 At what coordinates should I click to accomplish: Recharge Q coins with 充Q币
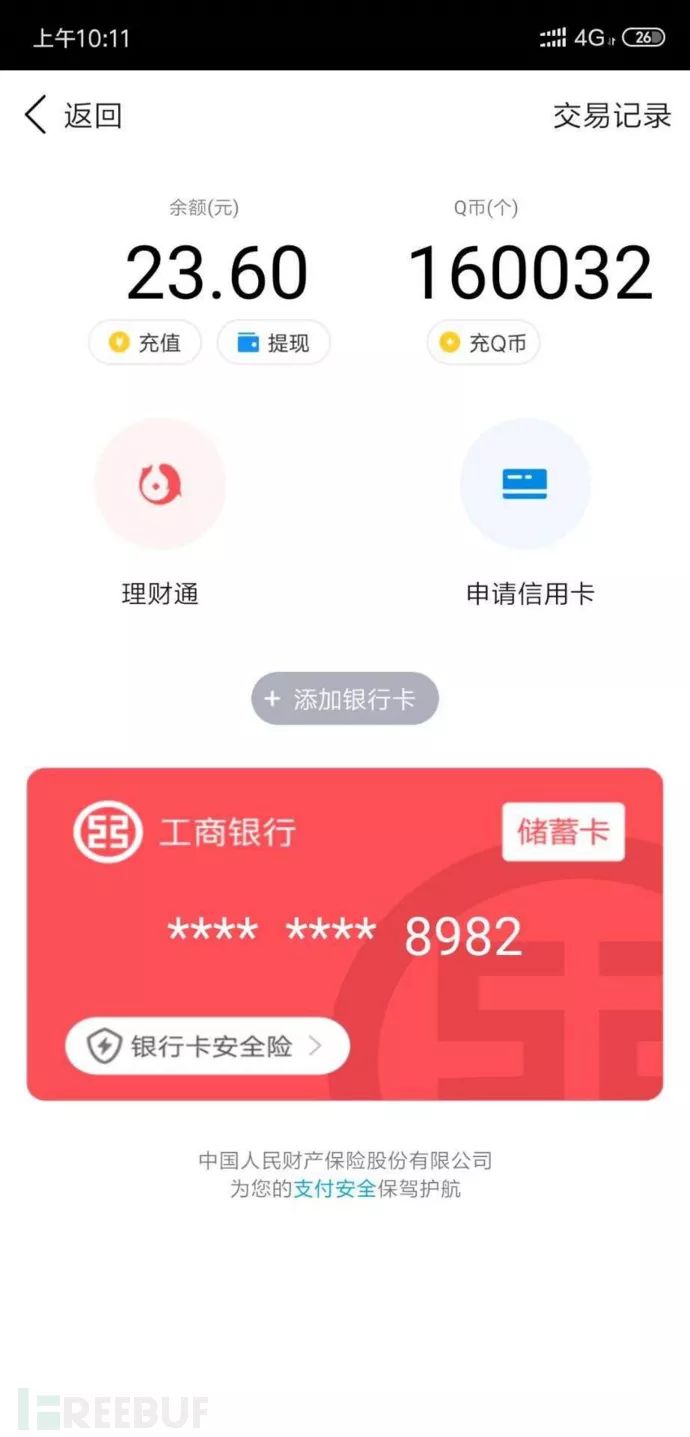coord(483,343)
